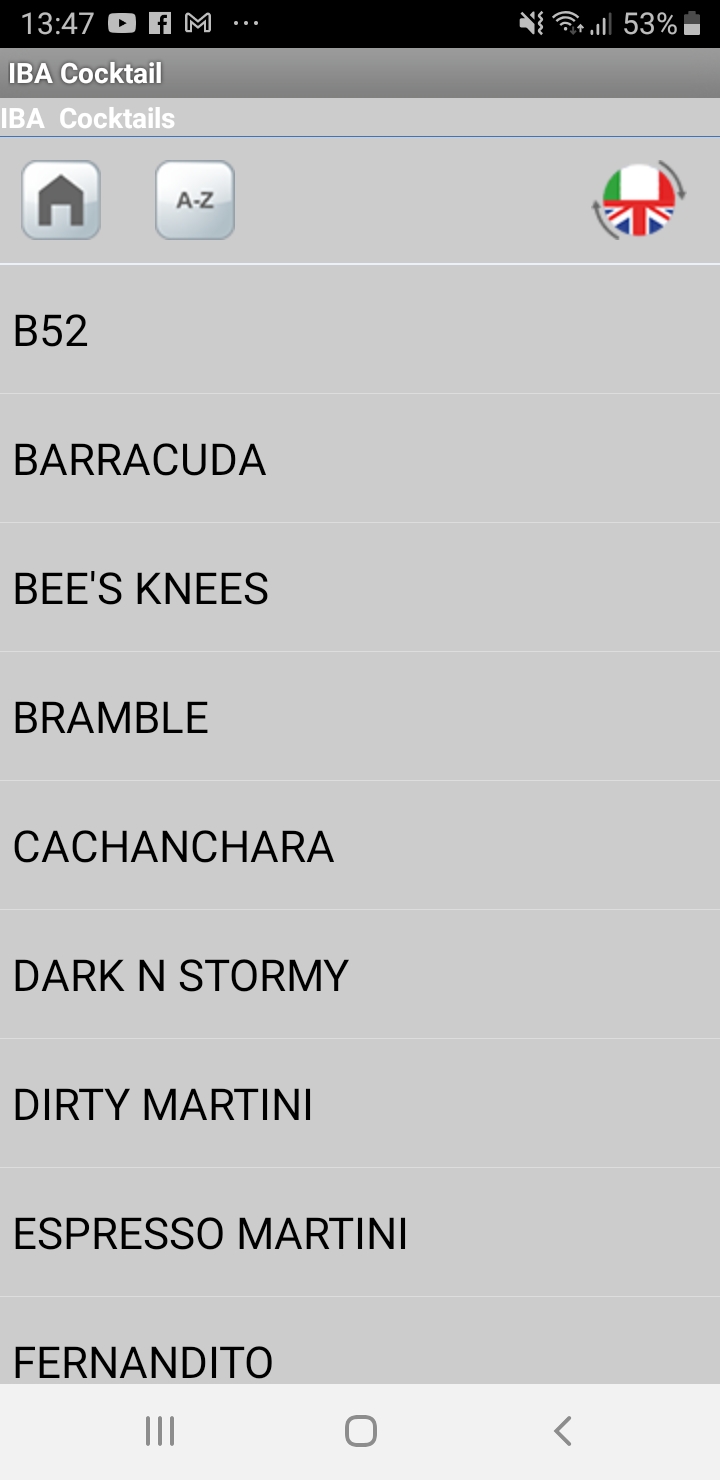Choose DARK N STORMY cocktail
Image resolution: width=720 pixels, height=1480 pixels.
pos(360,976)
